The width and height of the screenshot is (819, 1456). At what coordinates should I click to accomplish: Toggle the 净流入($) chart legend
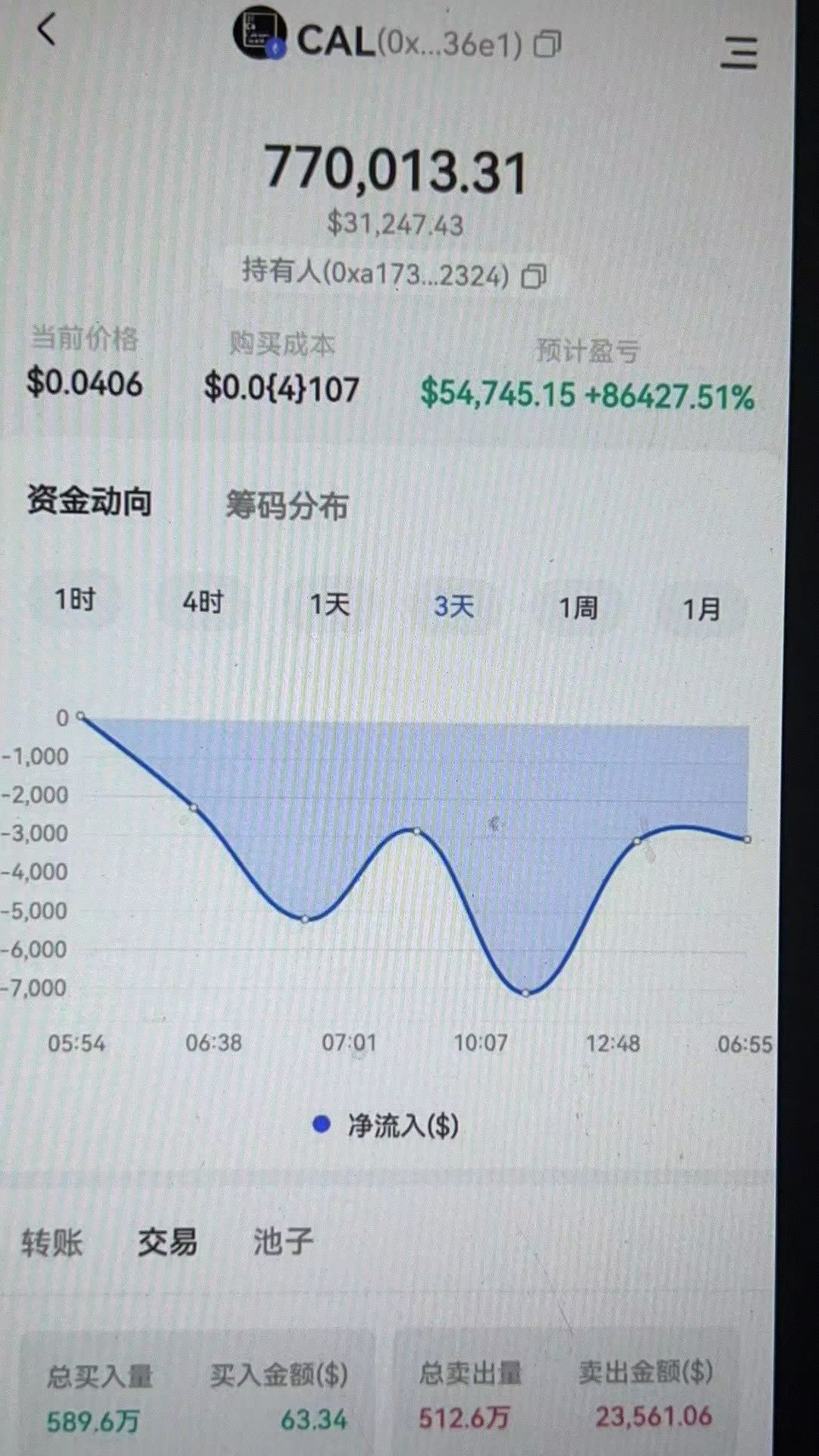coord(386,1125)
